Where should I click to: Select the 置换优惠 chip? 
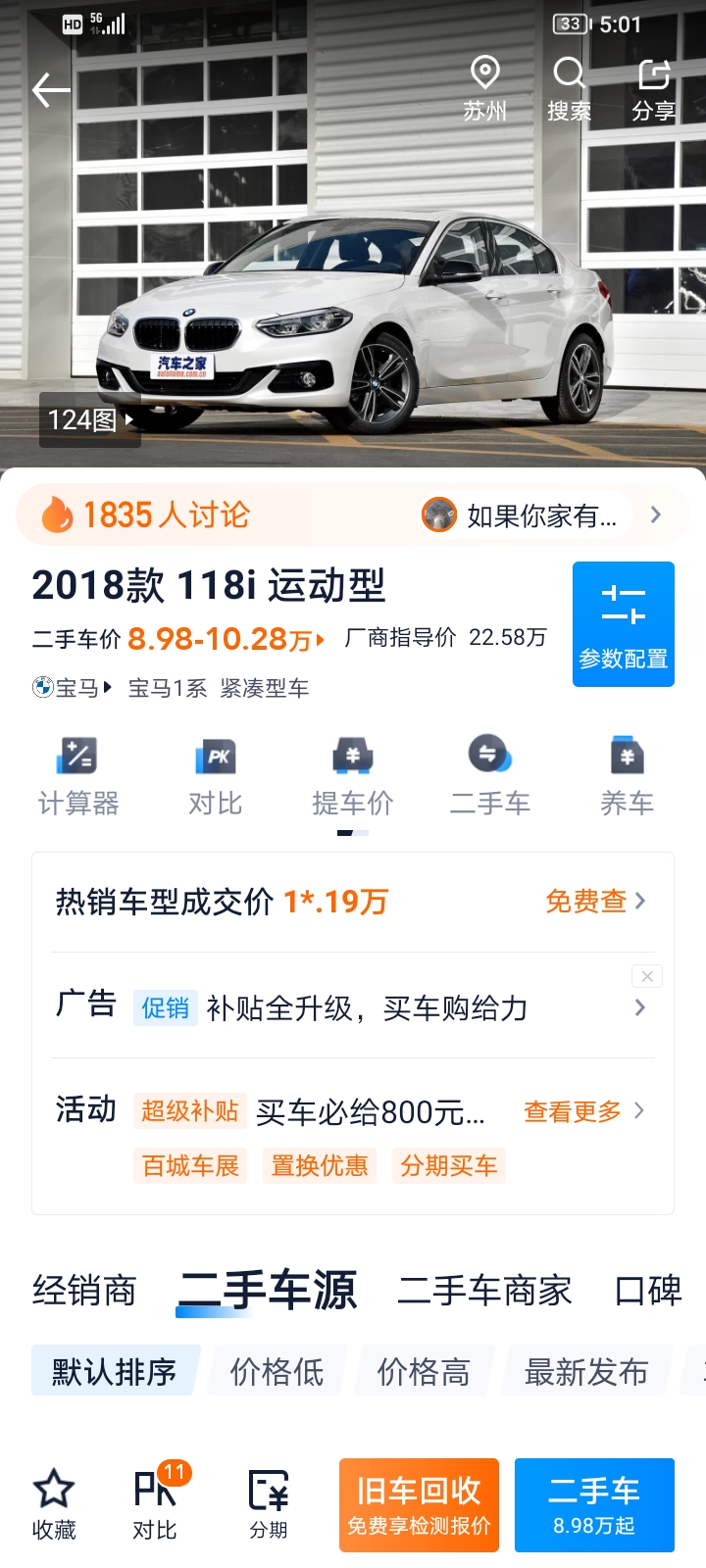pyautogui.click(x=320, y=1165)
